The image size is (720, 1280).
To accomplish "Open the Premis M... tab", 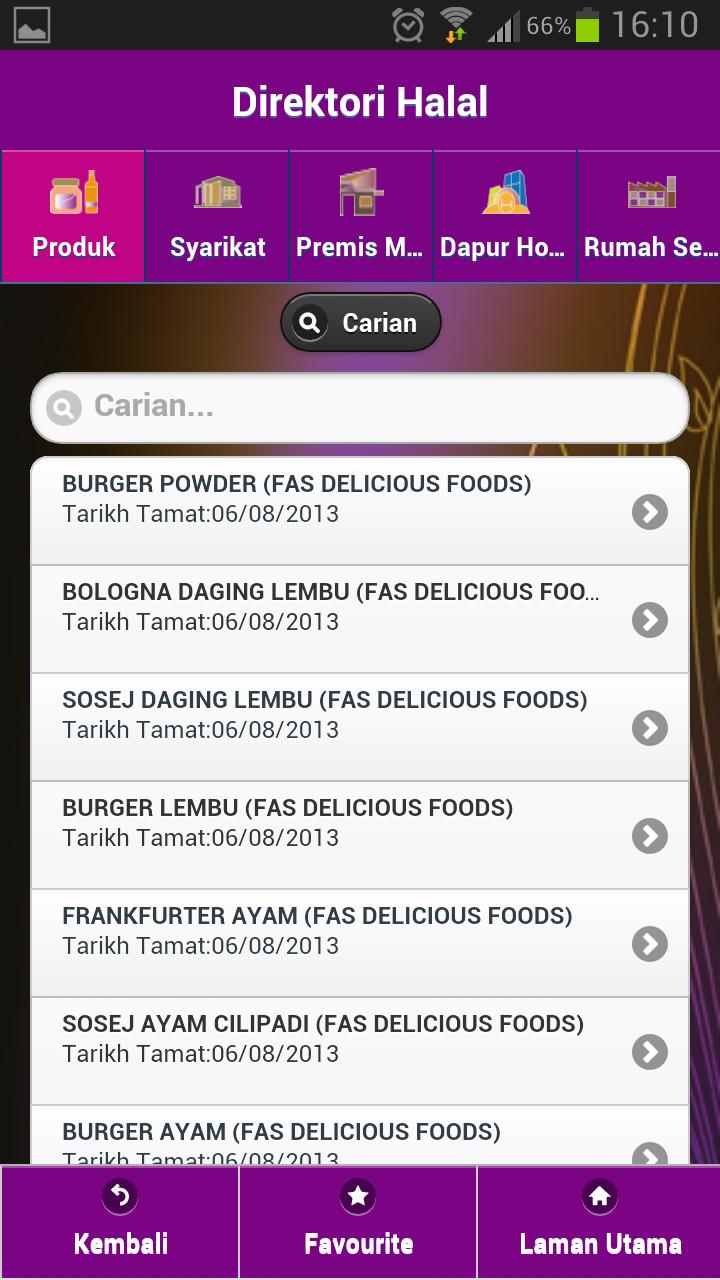I will click(360, 216).
